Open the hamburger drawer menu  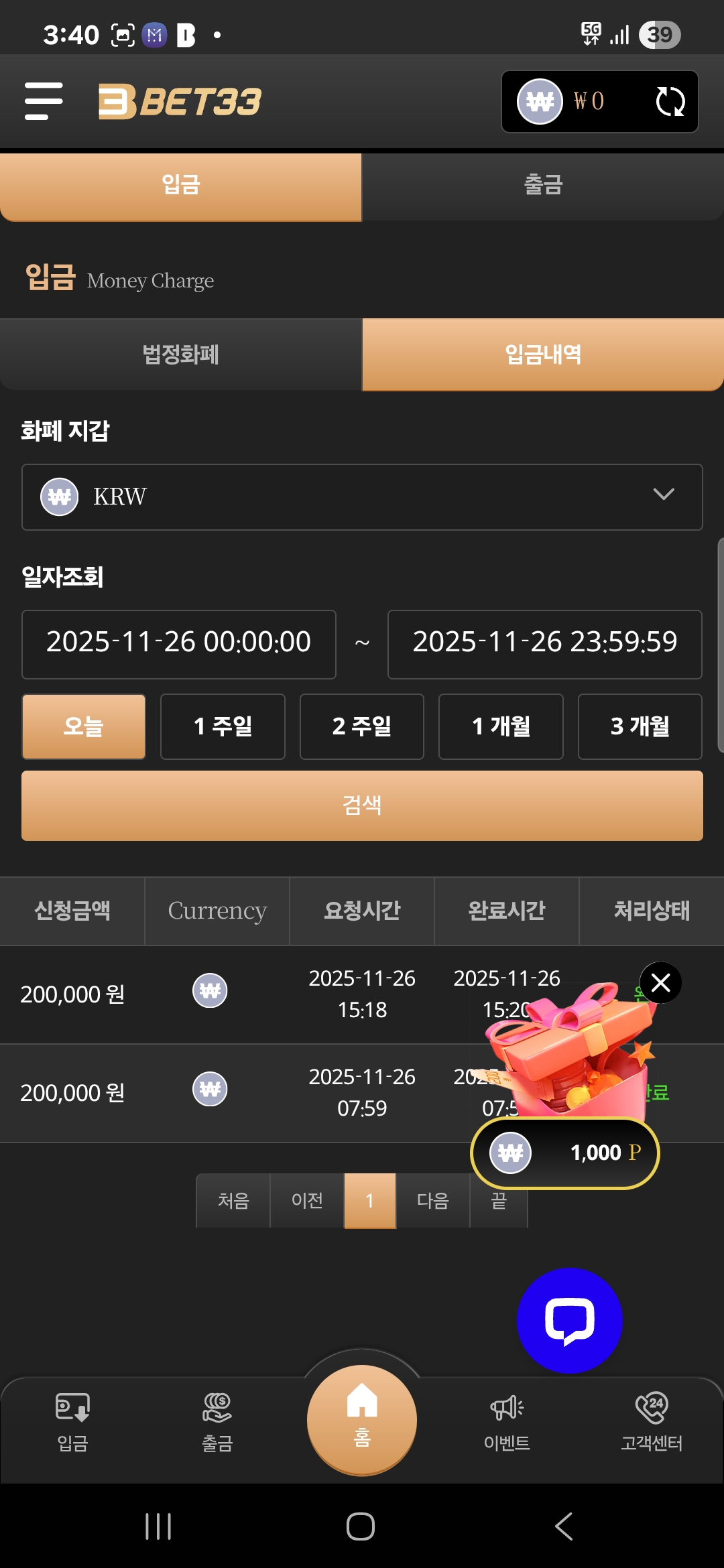click(x=44, y=101)
